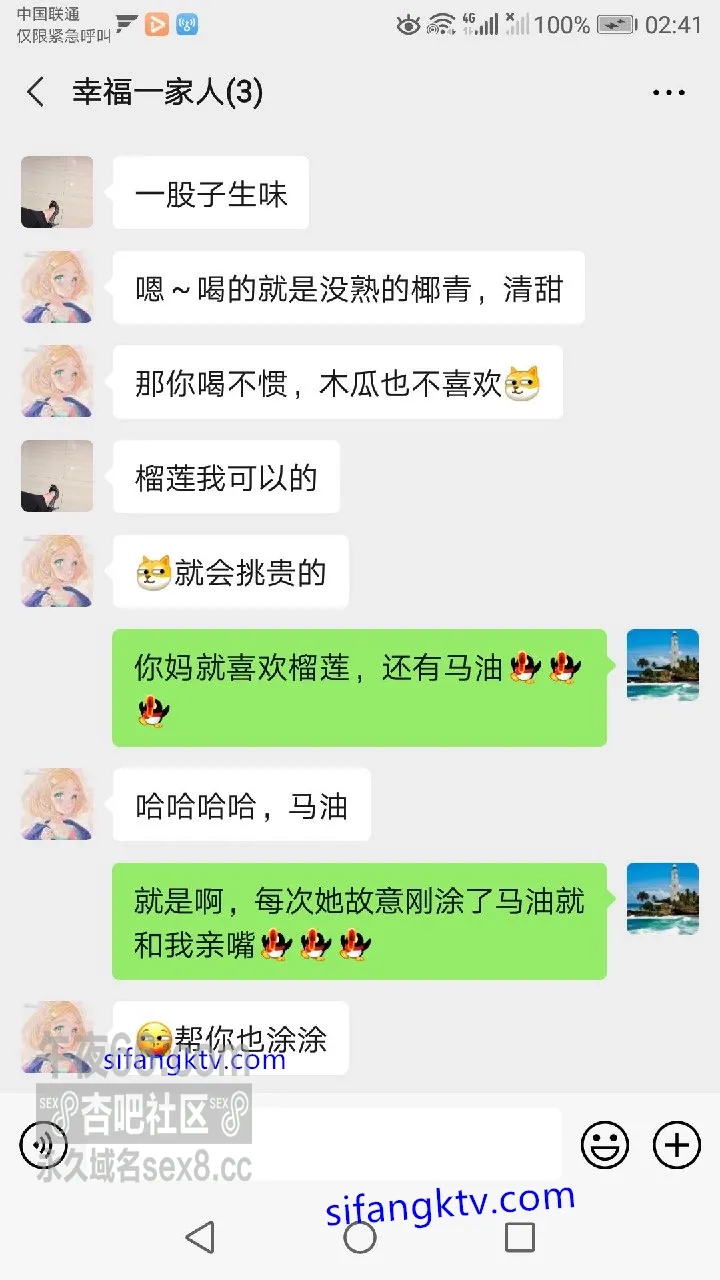
Task: Switch to voice input with the microphone icon
Action: (x=43, y=1144)
